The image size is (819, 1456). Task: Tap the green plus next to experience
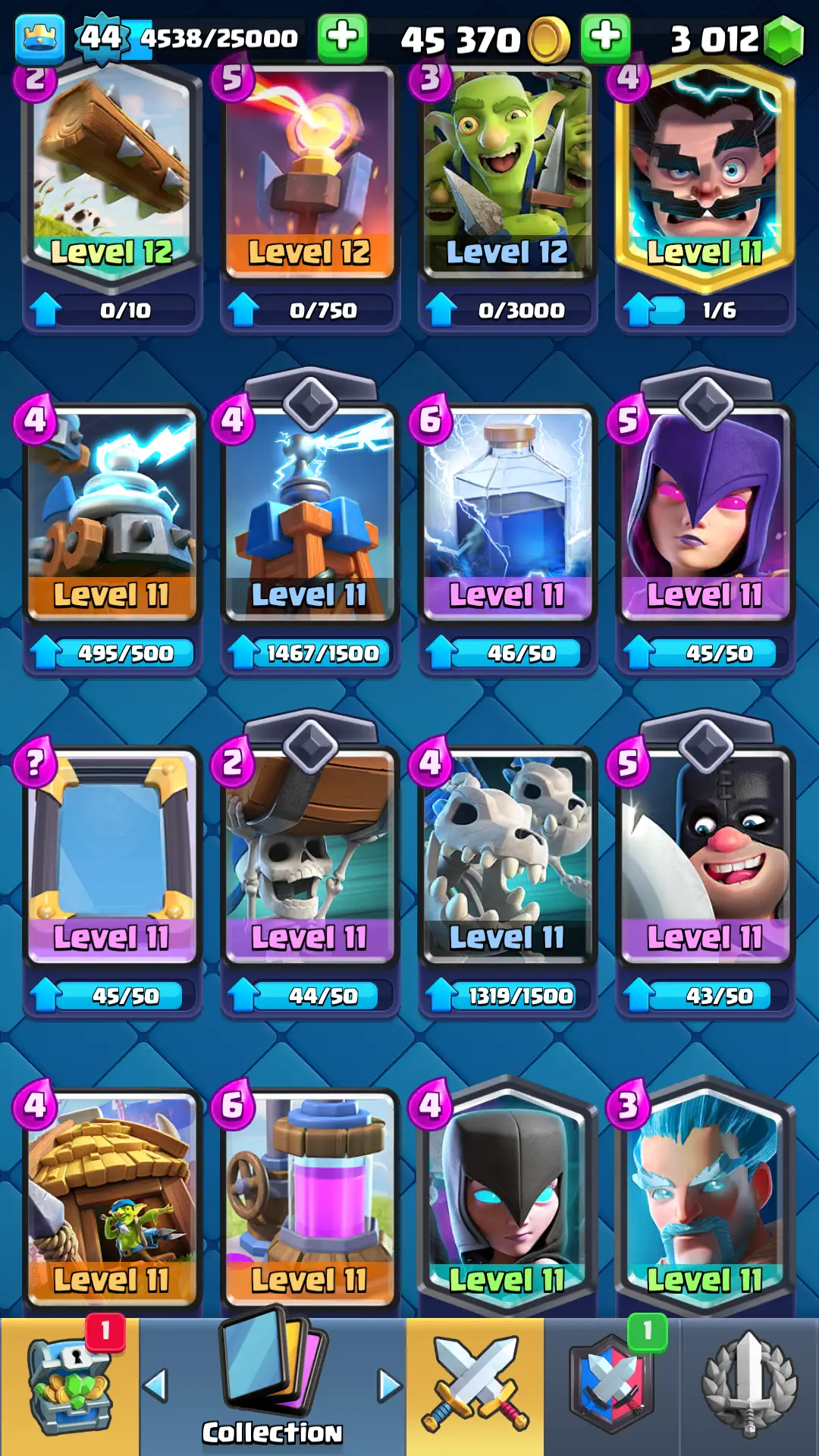click(x=342, y=37)
